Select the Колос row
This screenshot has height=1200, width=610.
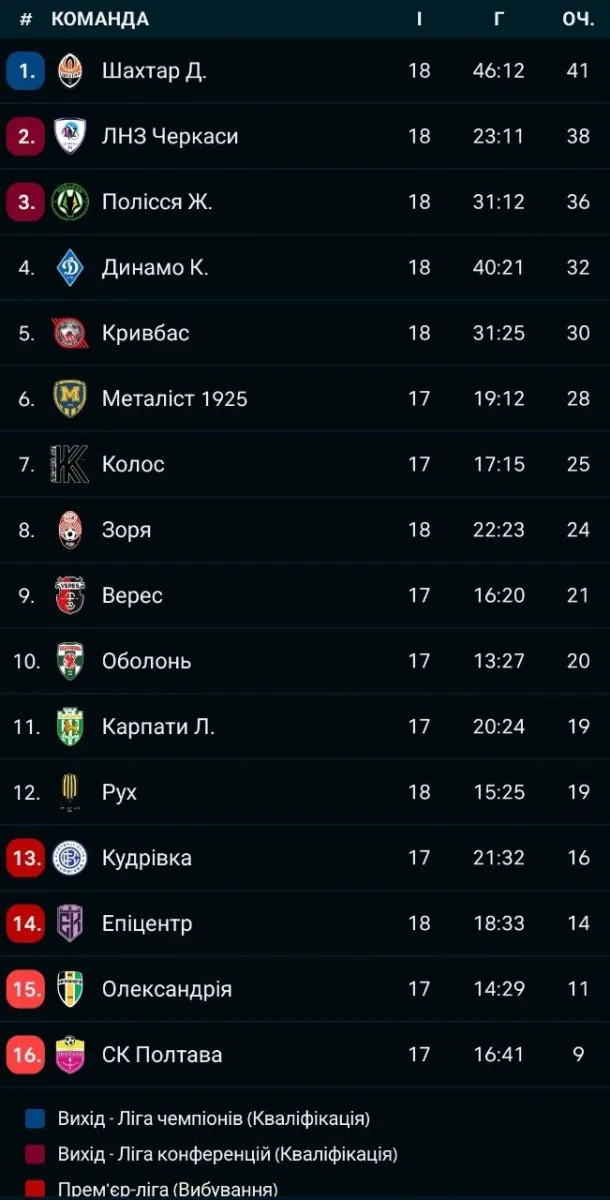click(x=133, y=464)
